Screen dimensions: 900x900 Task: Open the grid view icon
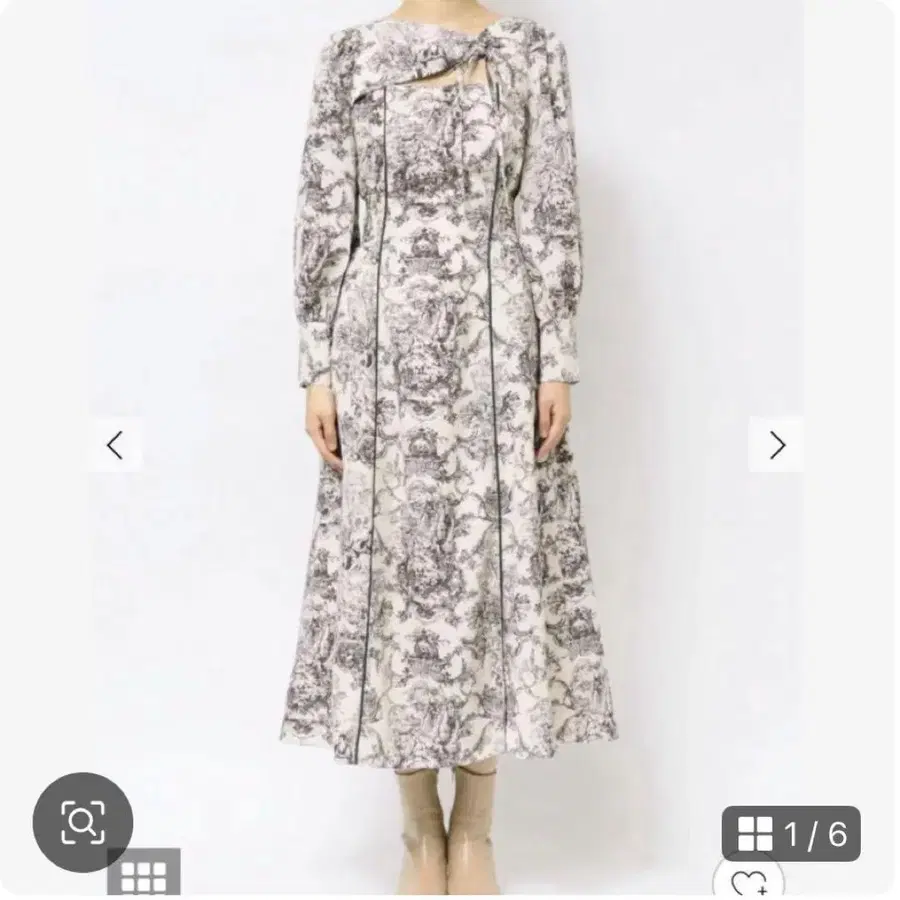(x=143, y=877)
